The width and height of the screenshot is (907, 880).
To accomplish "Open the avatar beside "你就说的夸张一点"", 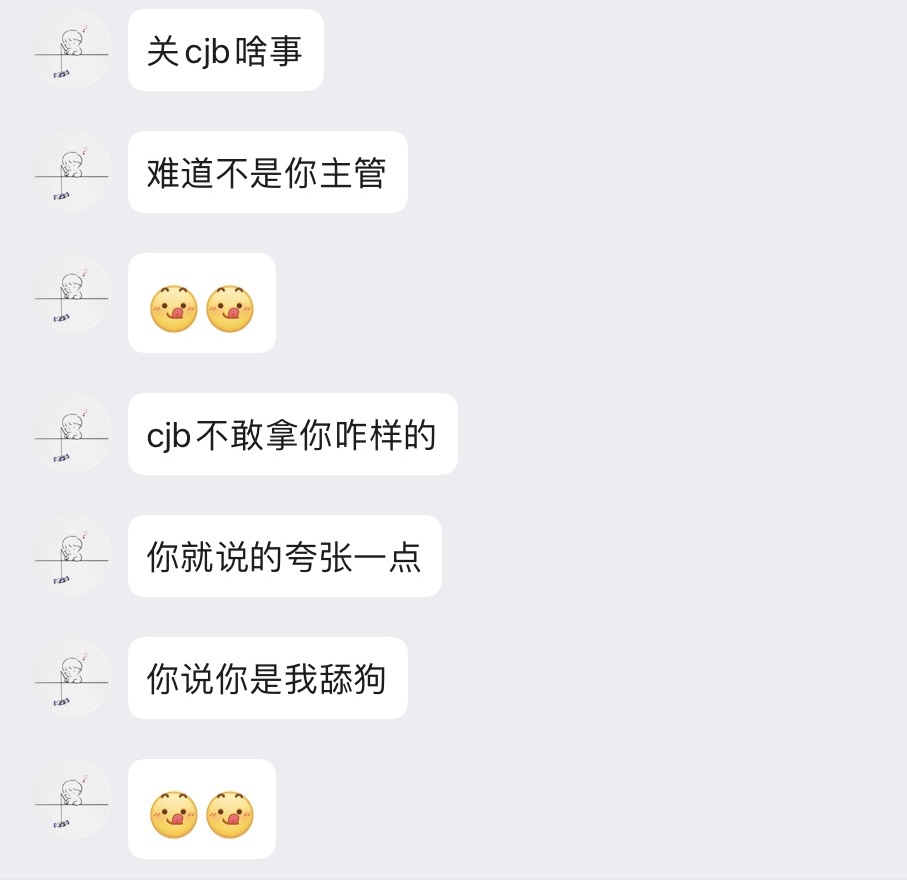I will coord(71,556).
